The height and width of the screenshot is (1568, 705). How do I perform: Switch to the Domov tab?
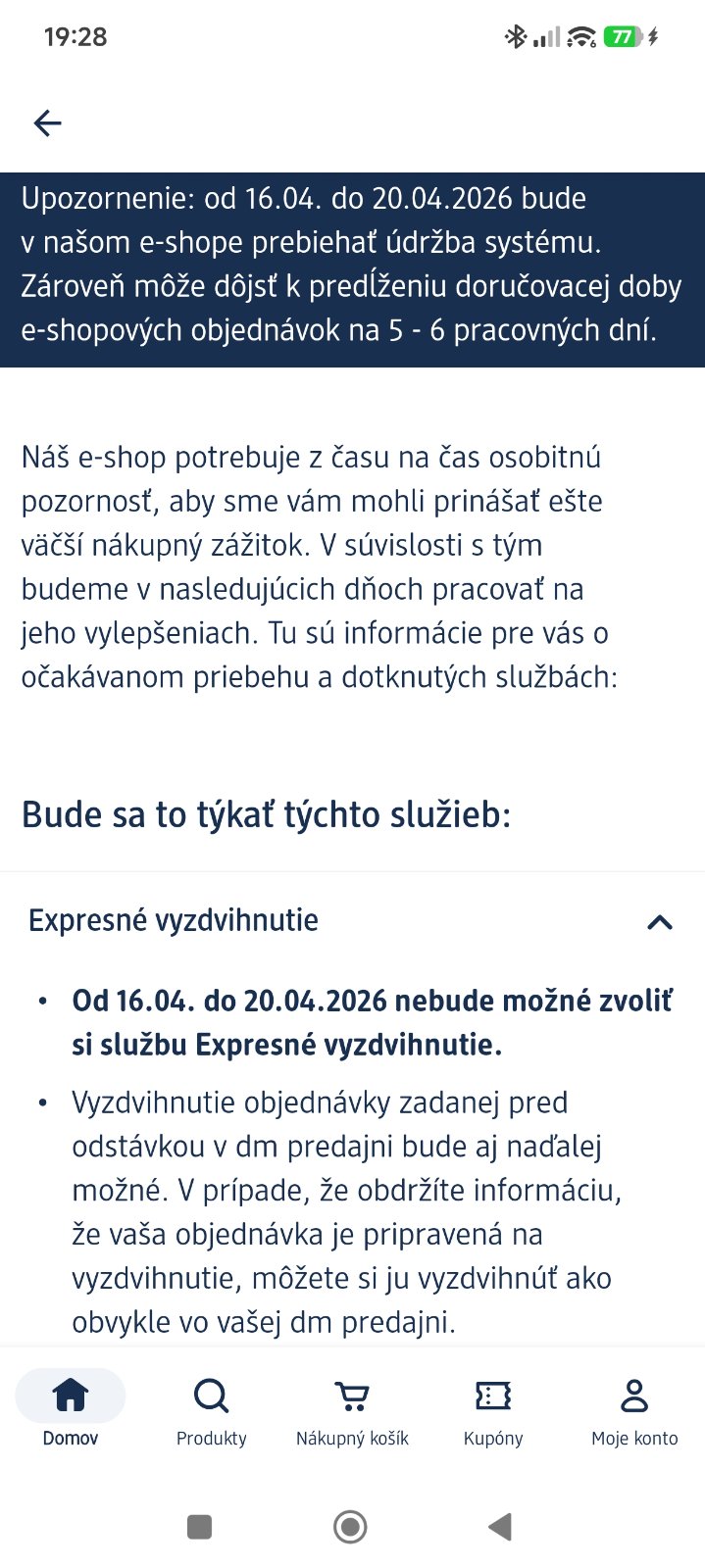[x=71, y=1409]
